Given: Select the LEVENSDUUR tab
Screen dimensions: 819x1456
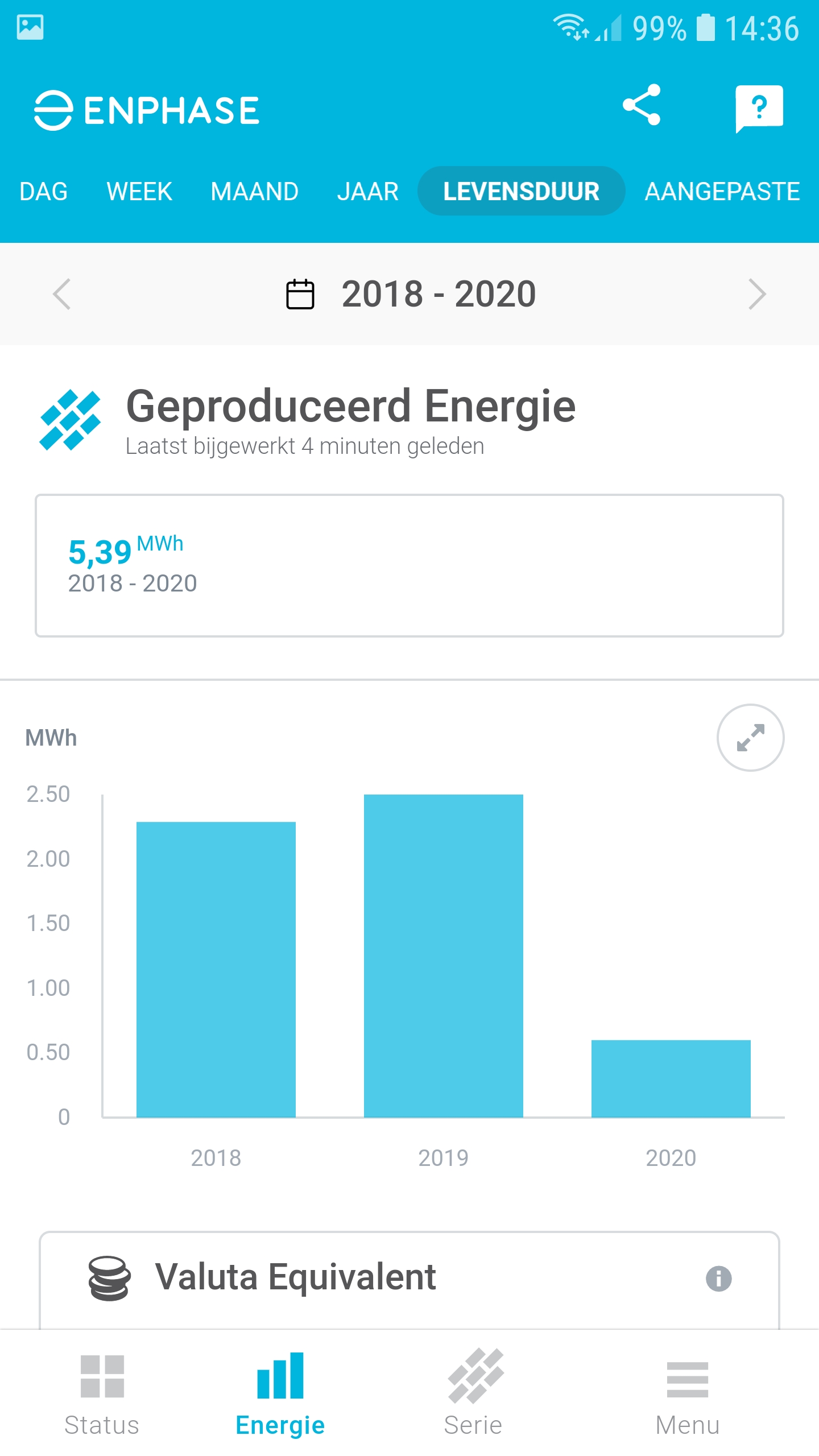Looking at the screenshot, I should click(521, 192).
